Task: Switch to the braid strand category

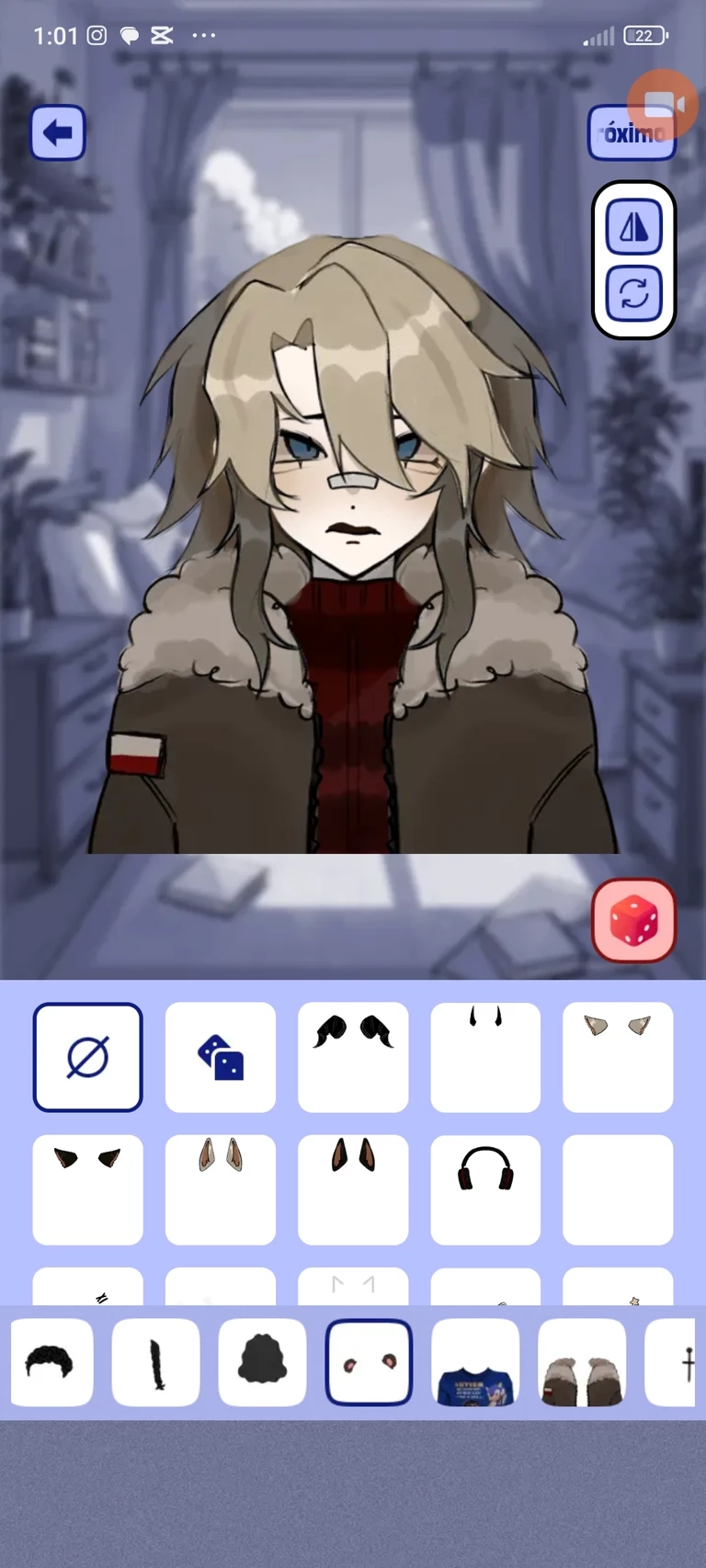Action: pos(156,1362)
